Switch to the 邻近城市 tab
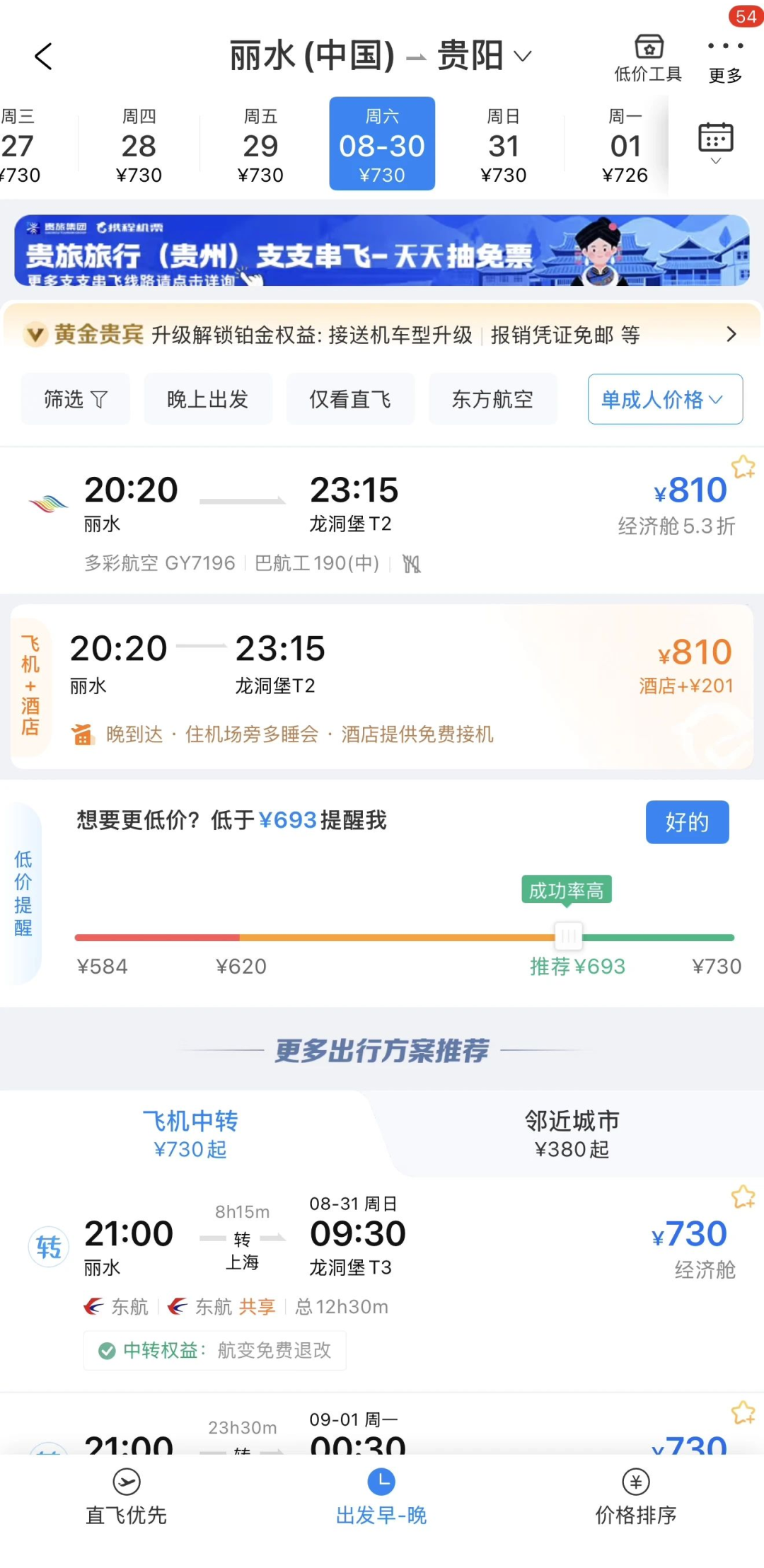This screenshot has width=764, height=1568. tap(572, 1134)
